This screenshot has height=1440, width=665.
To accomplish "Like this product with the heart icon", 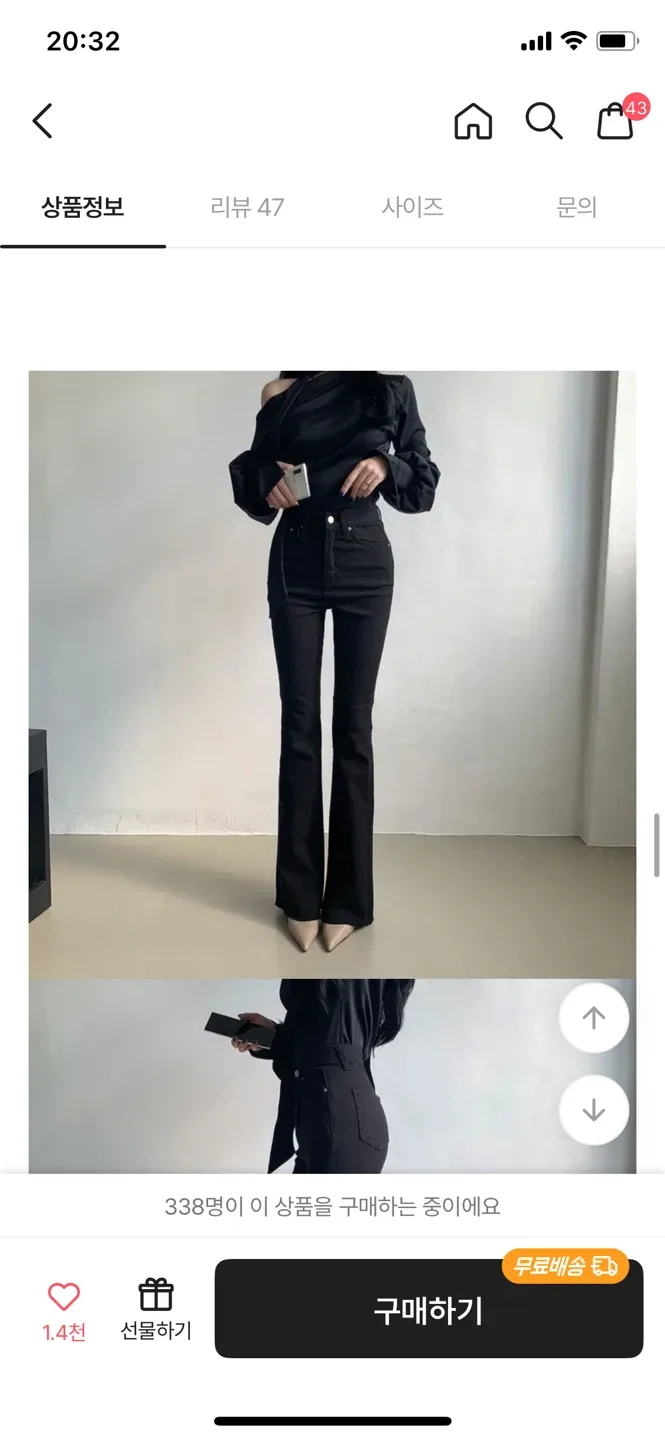I will (64, 1298).
